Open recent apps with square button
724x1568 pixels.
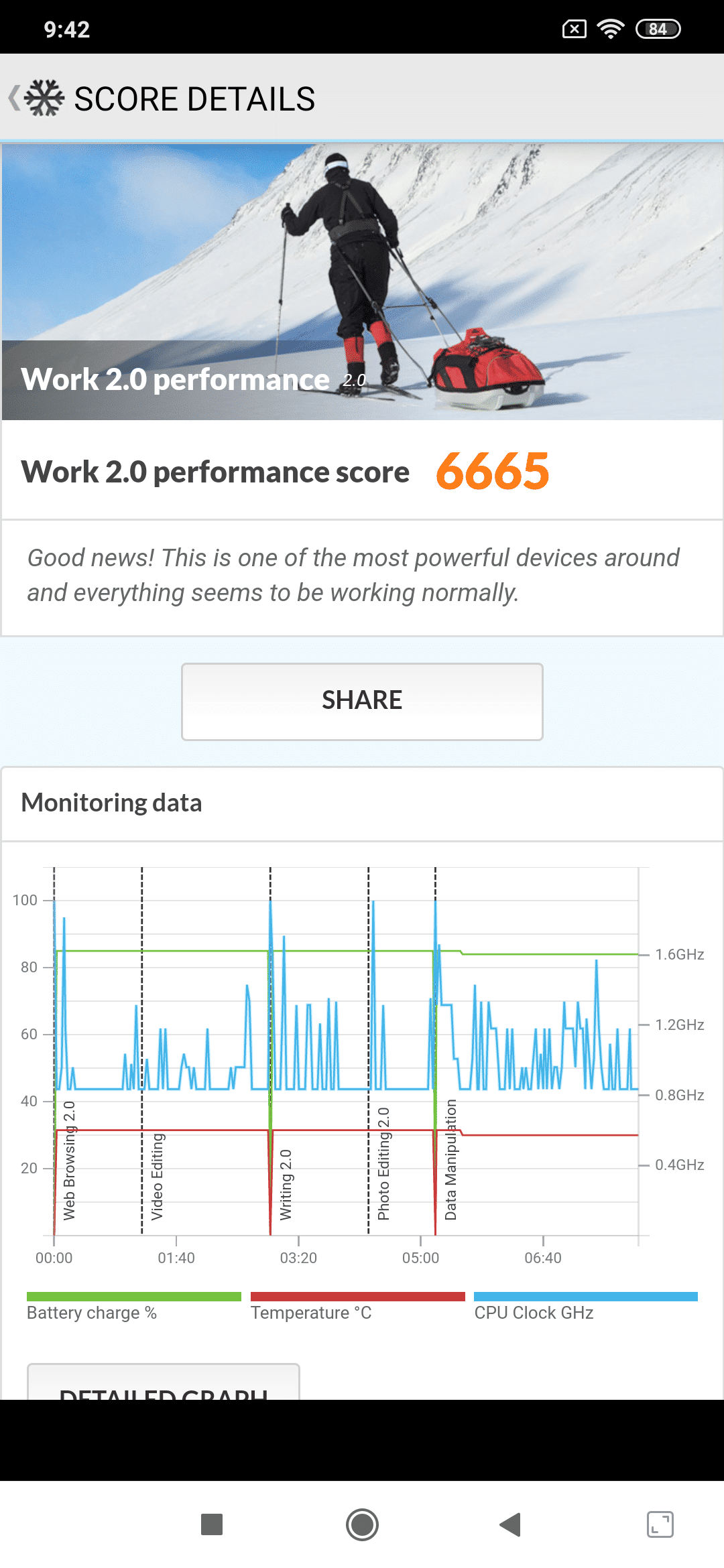pyautogui.click(x=212, y=1524)
